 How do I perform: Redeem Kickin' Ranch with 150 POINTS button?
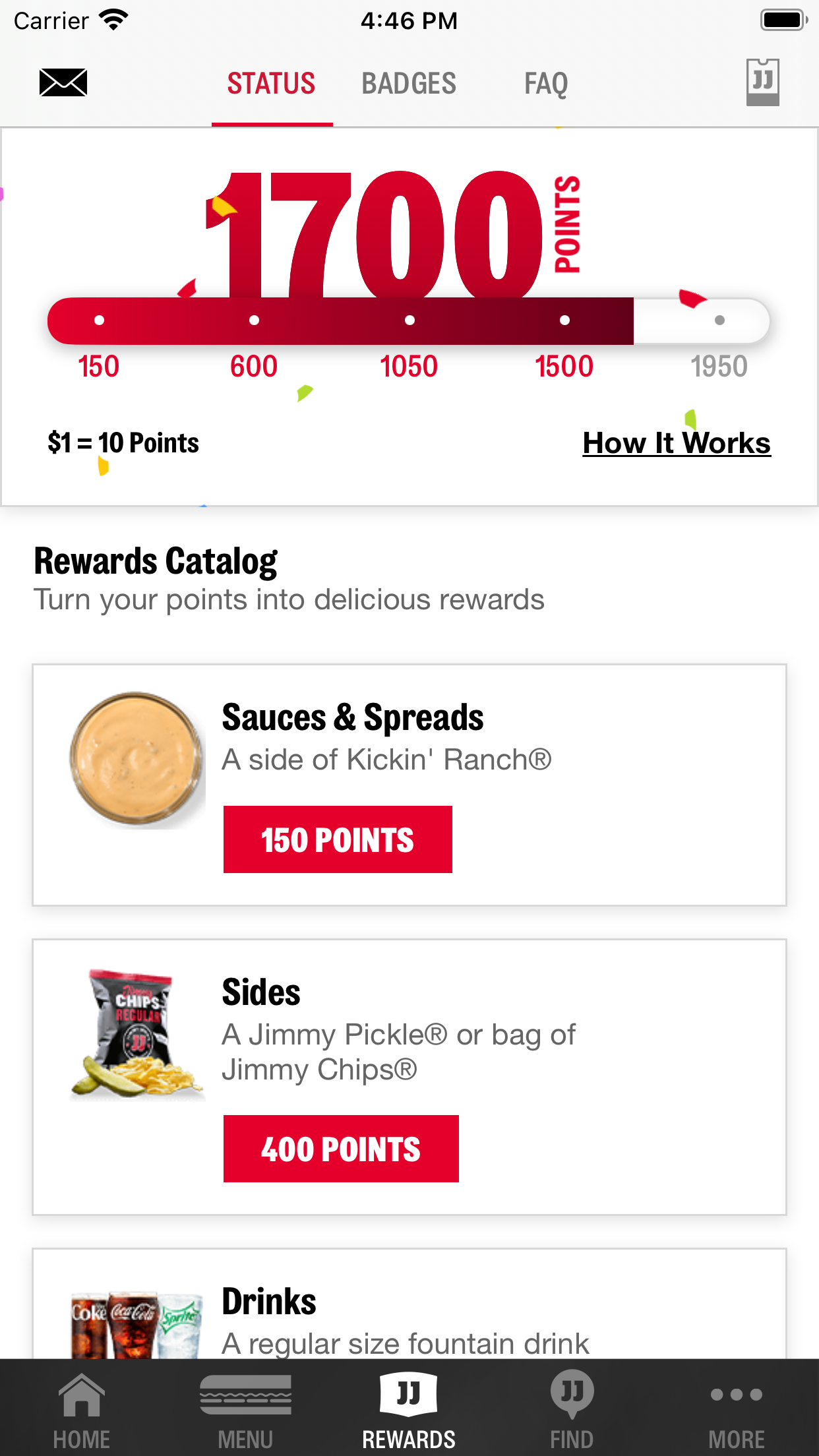(338, 839)
